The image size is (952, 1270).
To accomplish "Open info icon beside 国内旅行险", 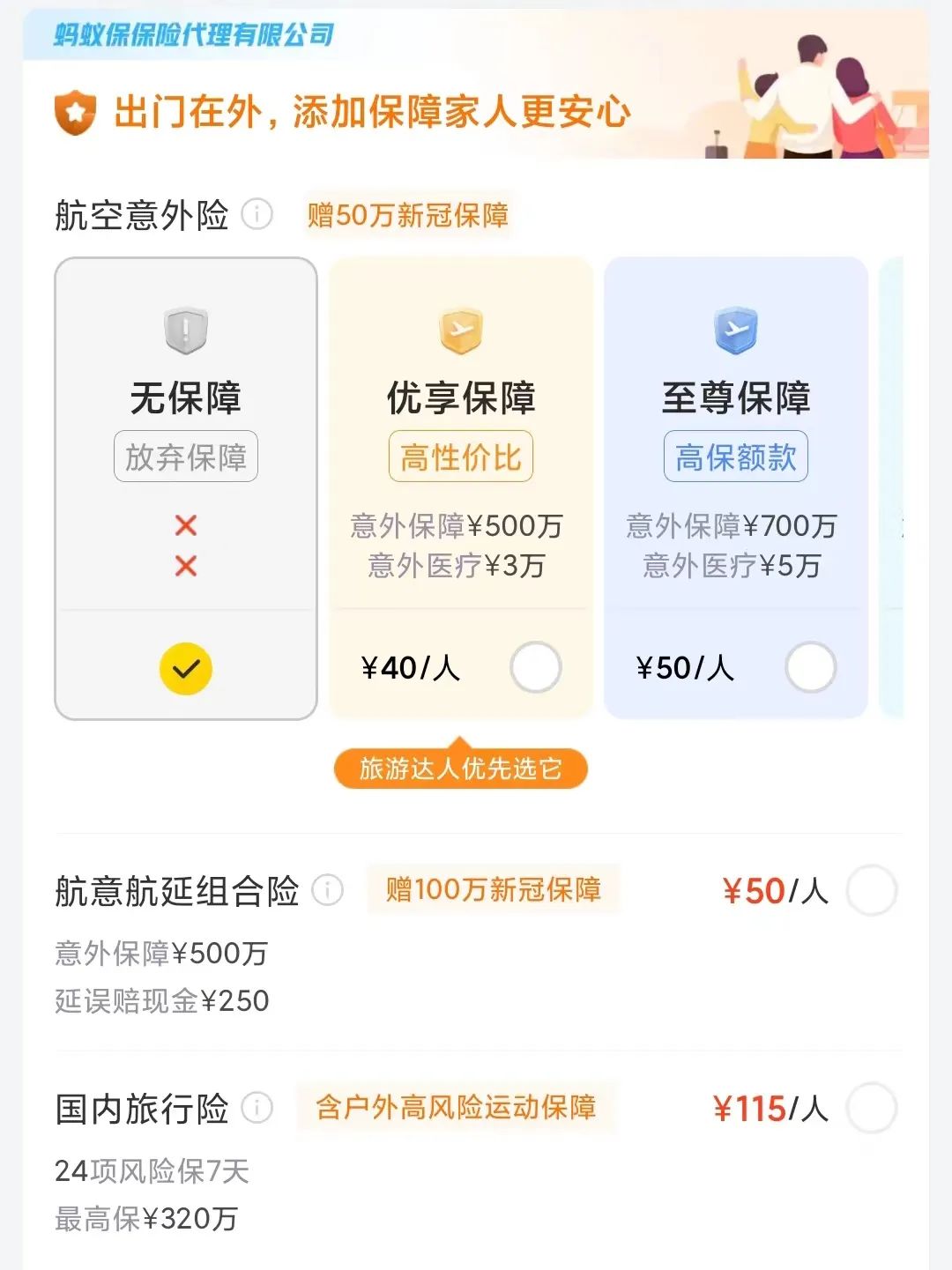I will click(257, 1108).
